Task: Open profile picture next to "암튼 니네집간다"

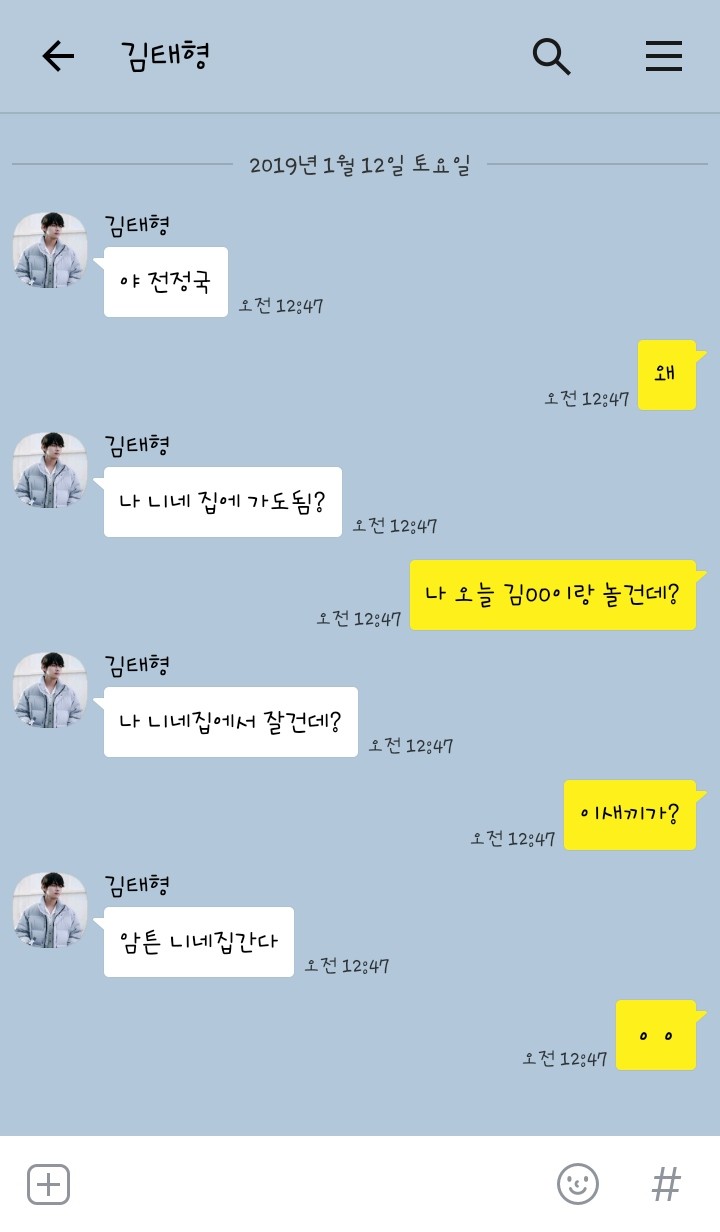Action: (x=50, y=910)
